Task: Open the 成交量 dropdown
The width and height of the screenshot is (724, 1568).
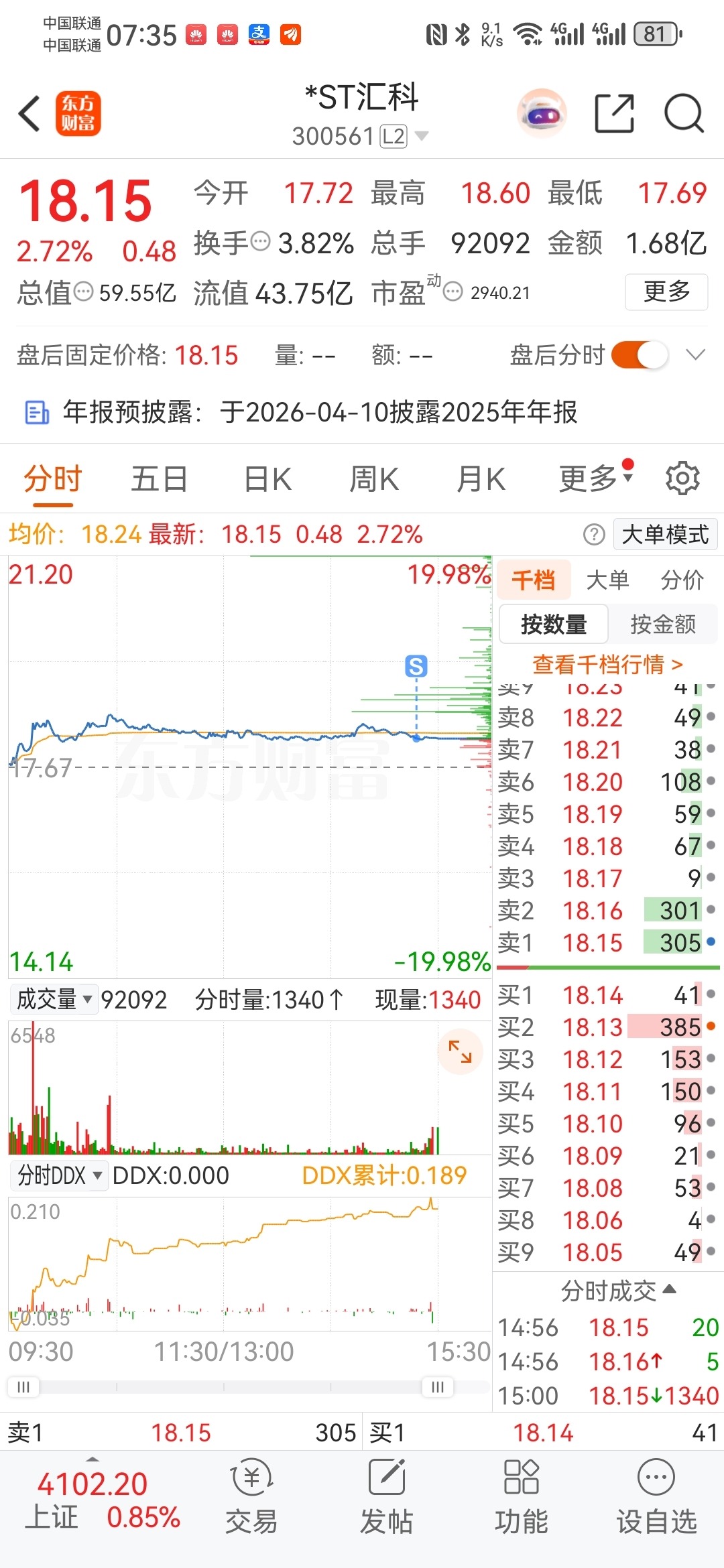Action: point(54,999)
